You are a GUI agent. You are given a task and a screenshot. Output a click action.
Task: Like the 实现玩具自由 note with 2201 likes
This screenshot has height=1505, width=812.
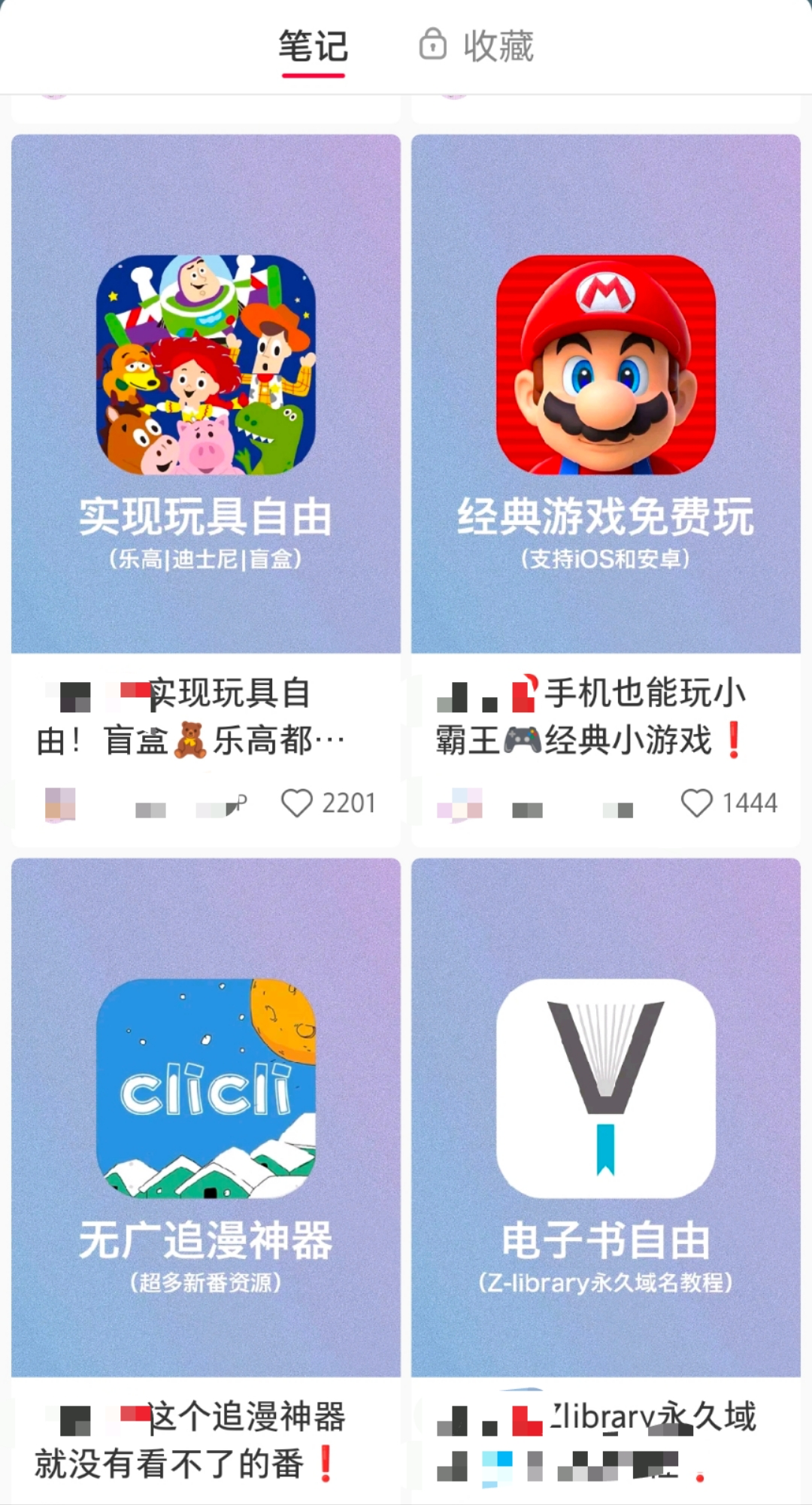(x=297, y=803)
